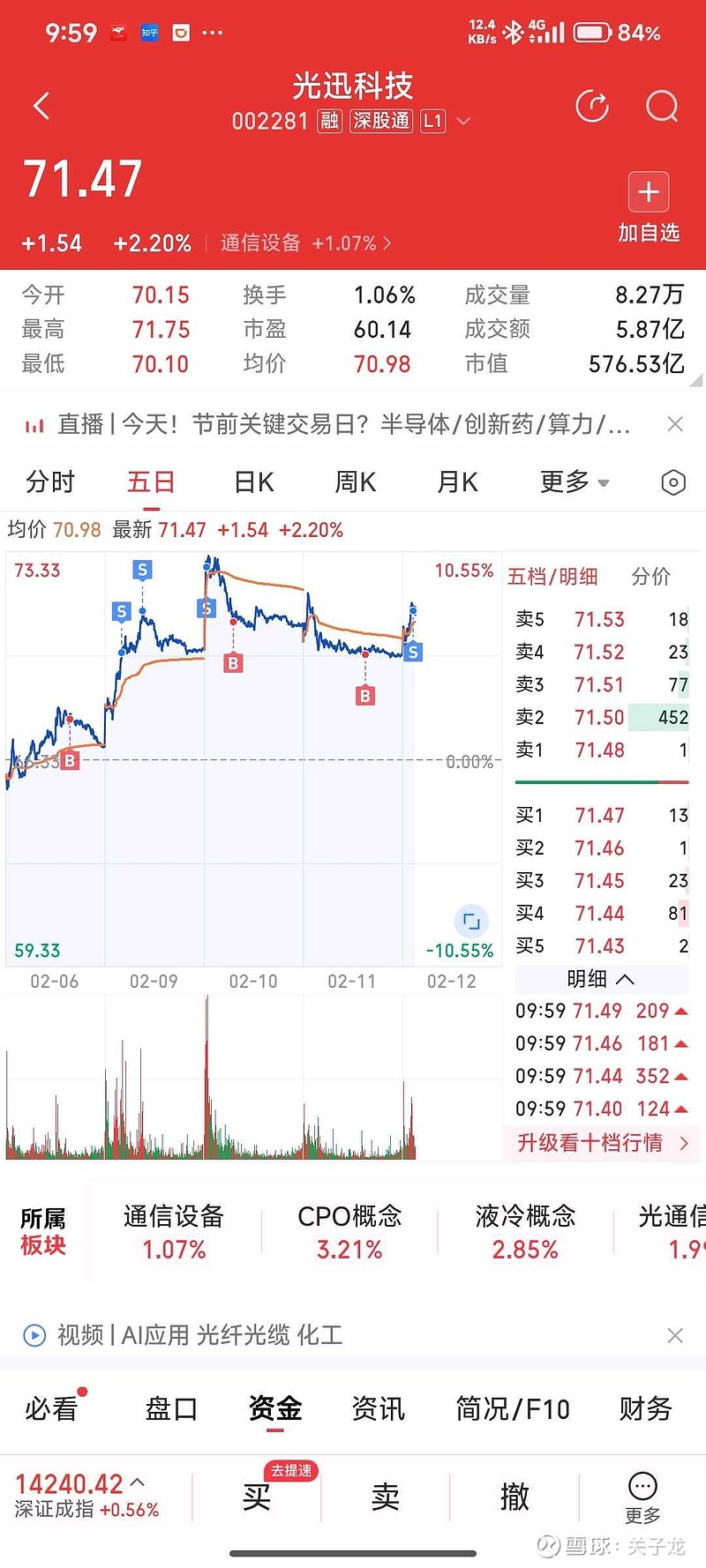Image resolution: width=706 pixels, height=1568 pixels.
Task: Select the 周K chart tab
Action: (356, 482)
